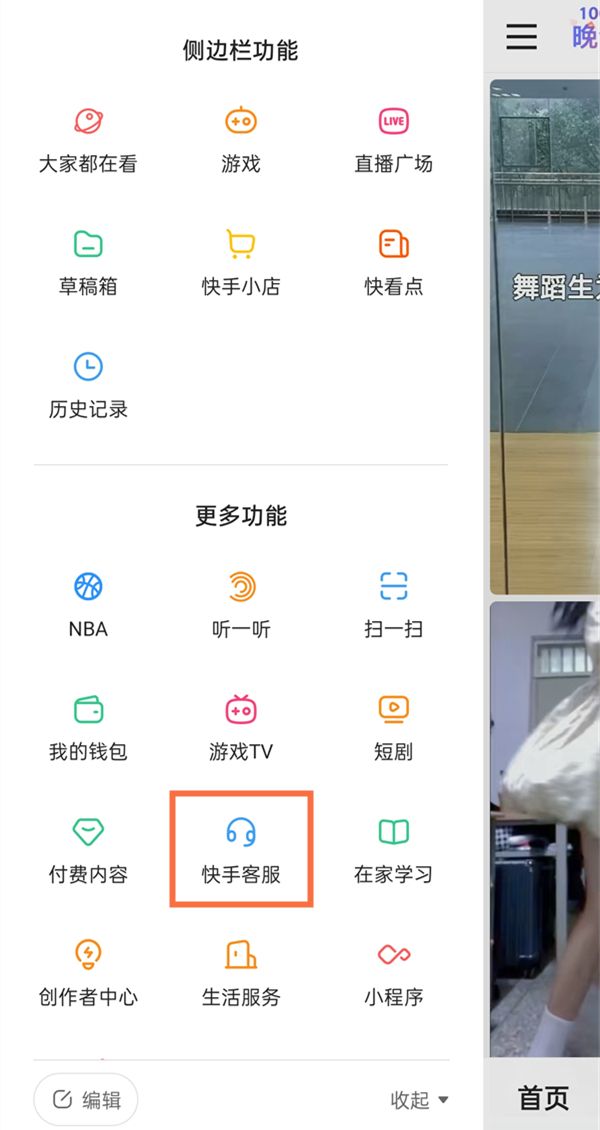Enter 创作者中心

88,974
